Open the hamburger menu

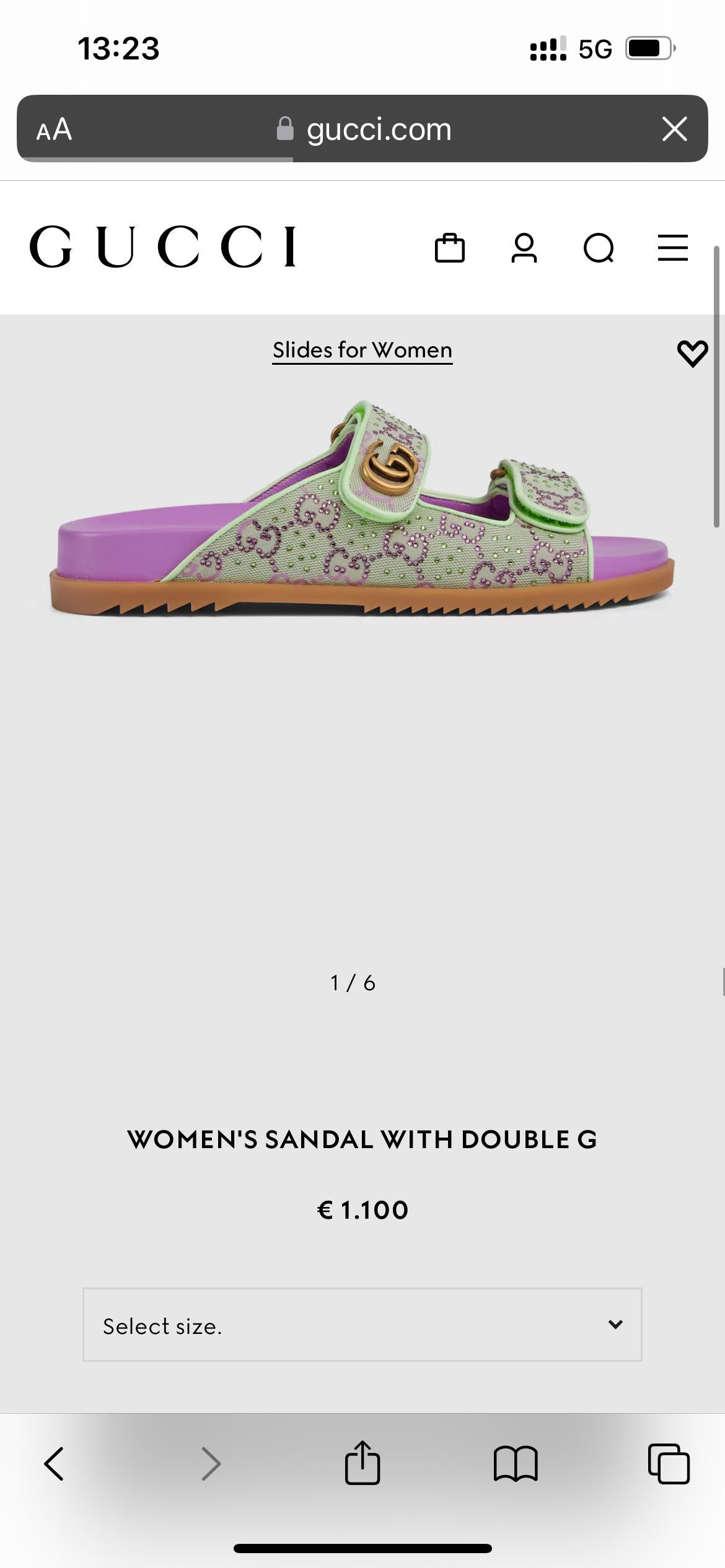click(673, 248)
